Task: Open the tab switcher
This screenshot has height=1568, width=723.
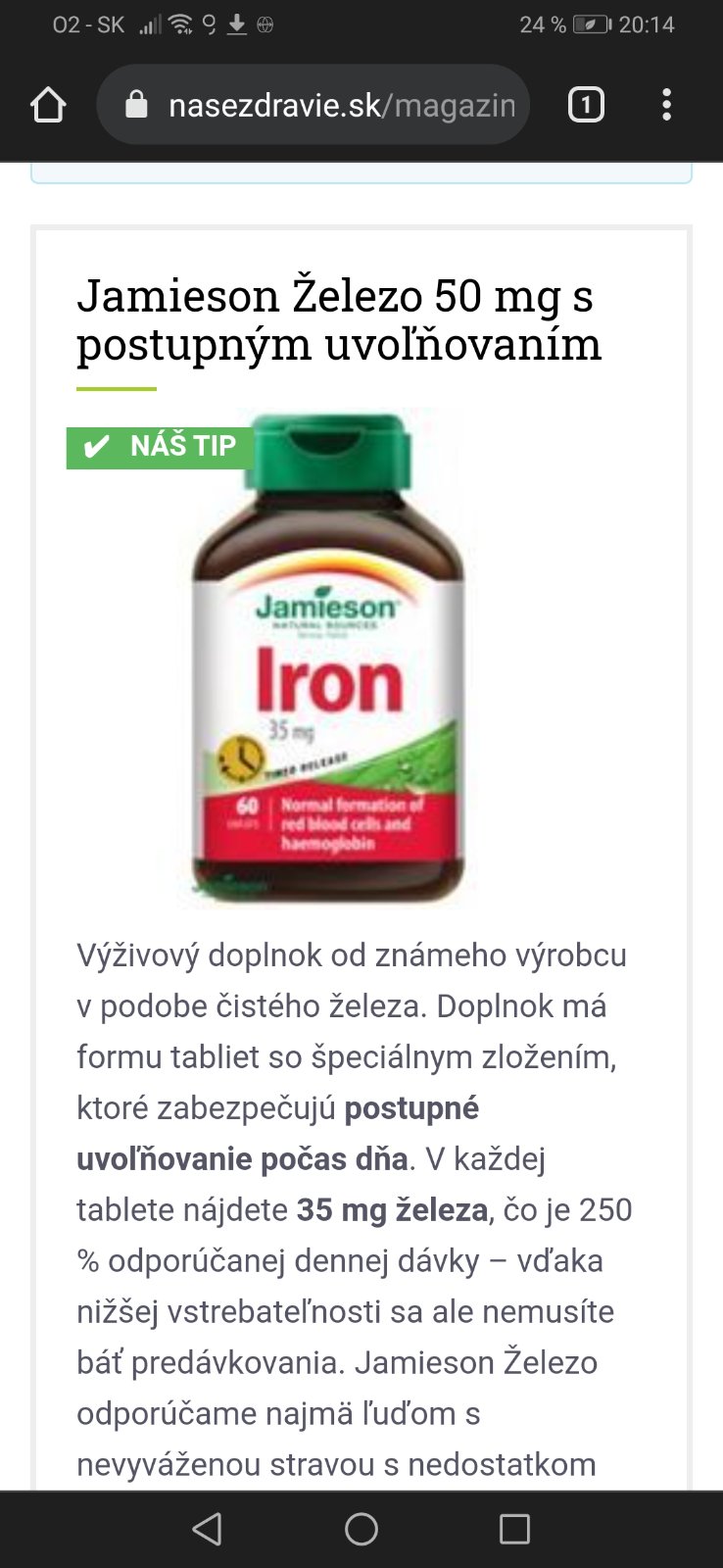Action: pyautogui.click(x=586, y=105)
